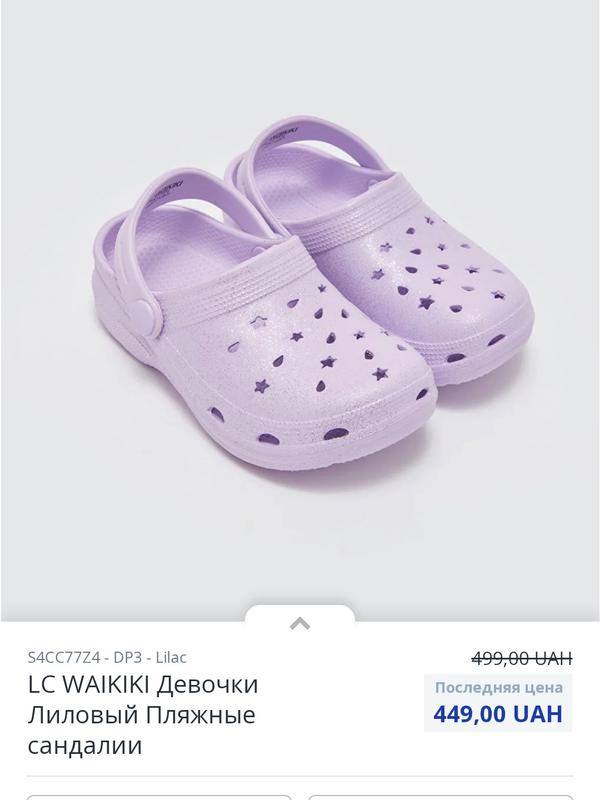Open the lilac sandals product photo
600x800 pixels.
point(300,300)
